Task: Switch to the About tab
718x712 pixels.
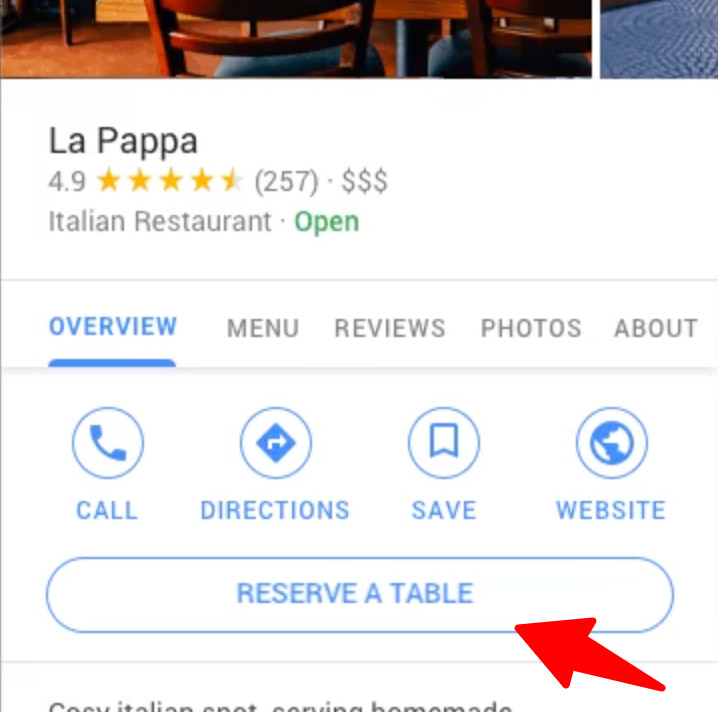Action: pyautogui.click(x=655, y=329)
